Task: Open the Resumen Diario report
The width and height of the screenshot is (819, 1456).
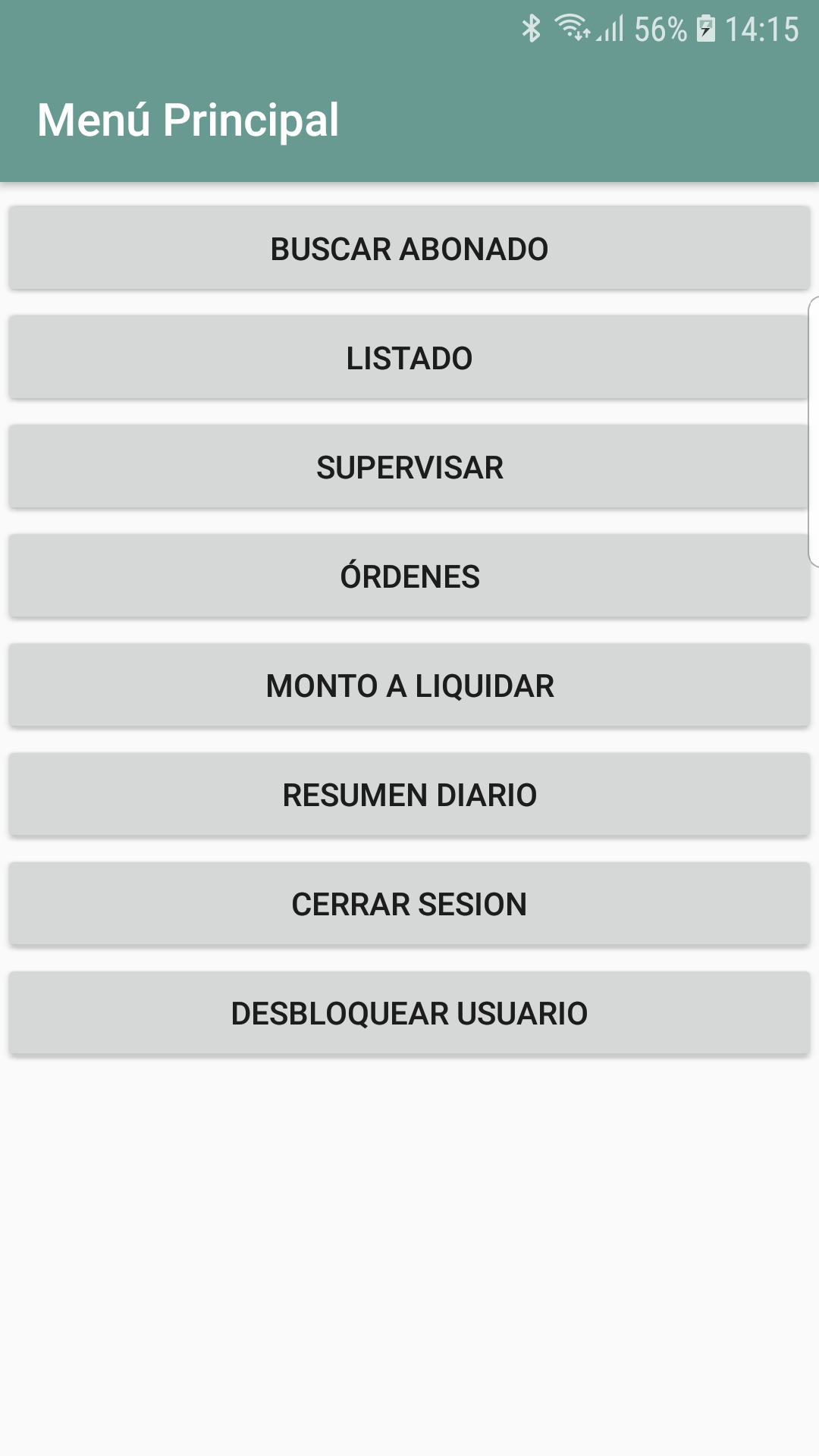Action: [409, 795]
